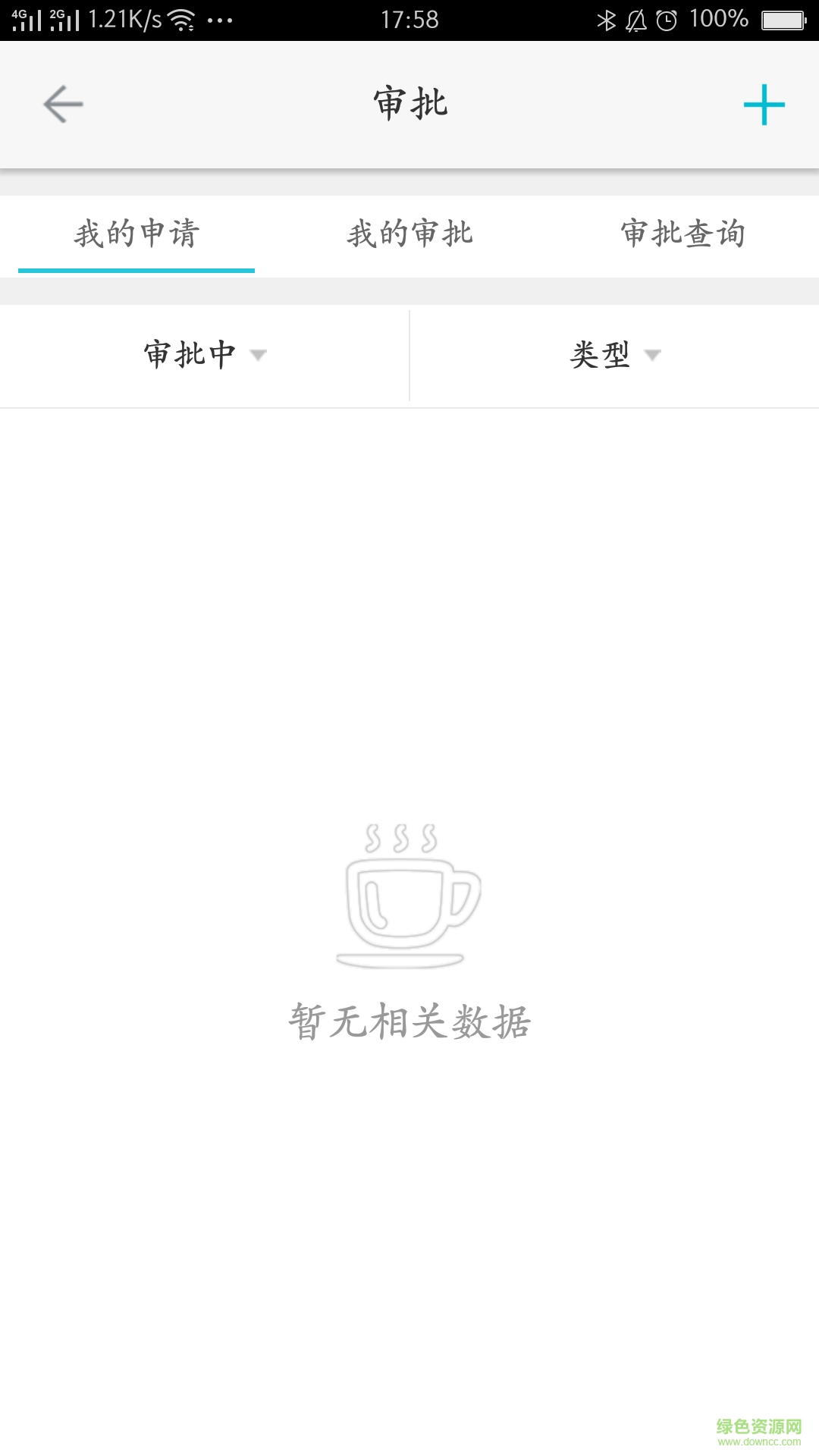Select the 我的申请 tab
This screenshot has width=819, height=1456.
136,234
